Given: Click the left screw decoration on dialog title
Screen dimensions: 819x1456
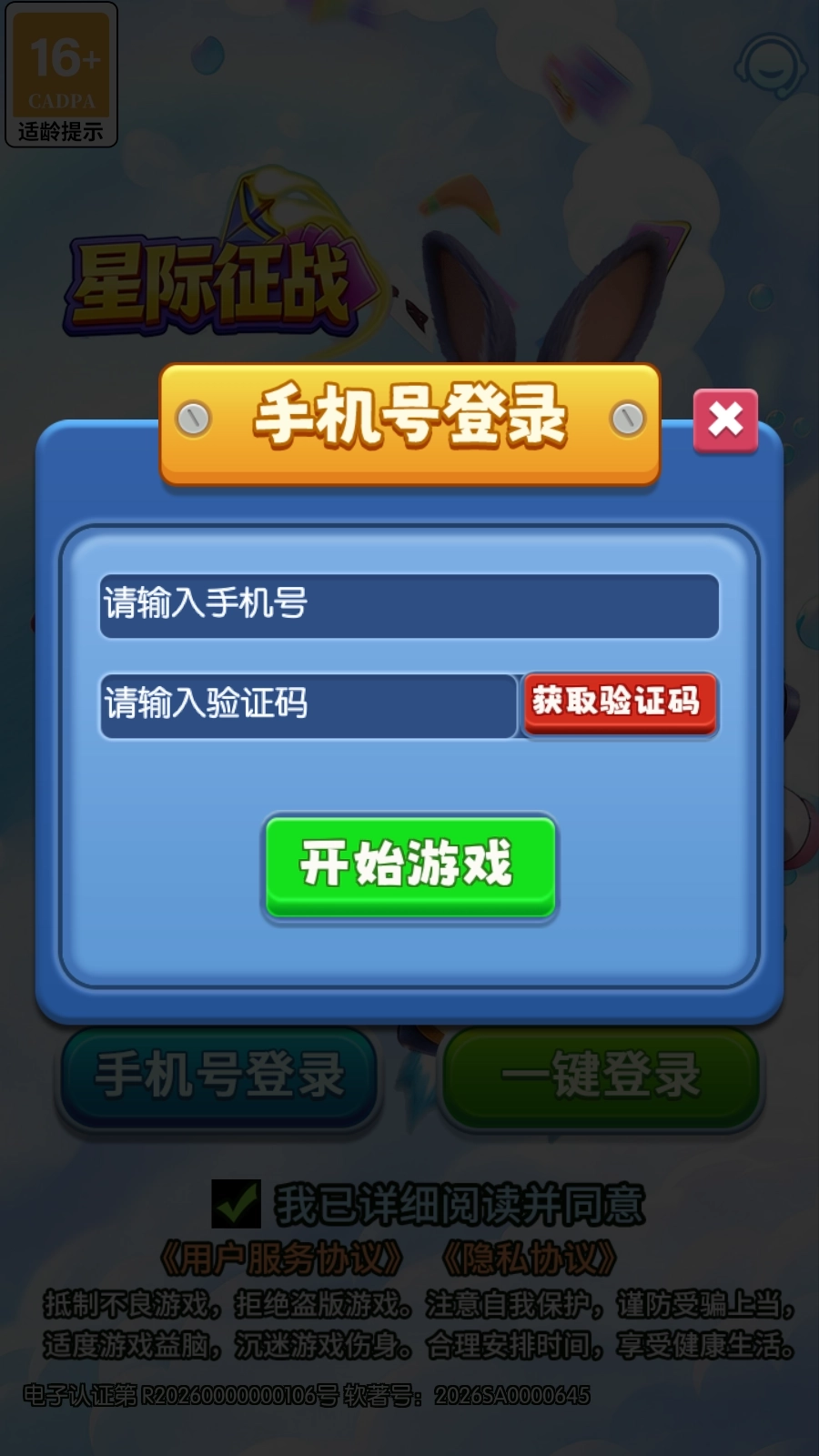Looking at the screenshot, I should [191, 416].
